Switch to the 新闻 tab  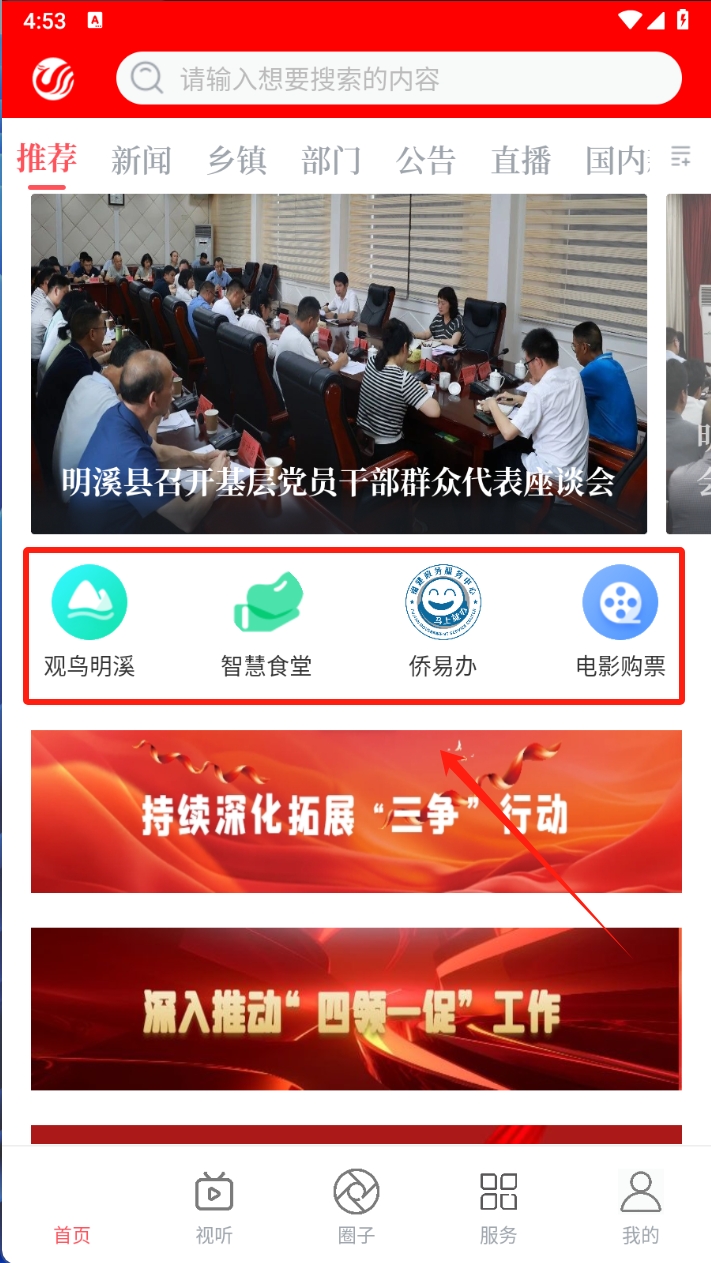pyautogui.click(x=141, y=160)
